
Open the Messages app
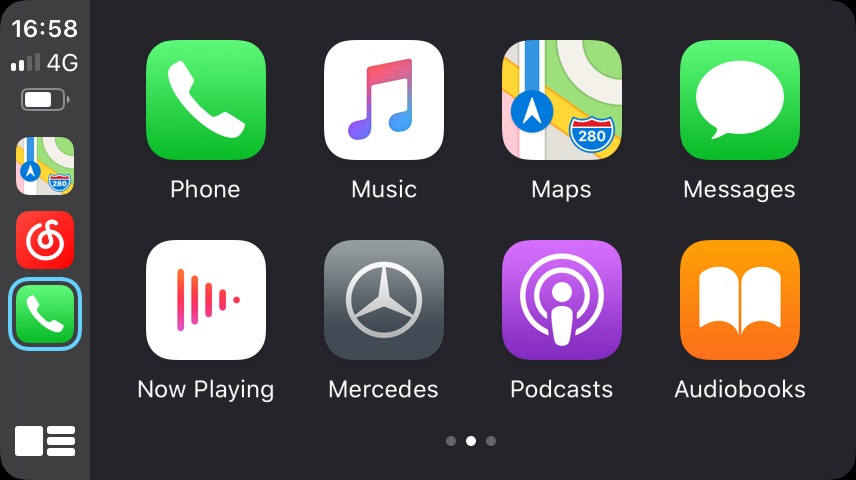739,100
